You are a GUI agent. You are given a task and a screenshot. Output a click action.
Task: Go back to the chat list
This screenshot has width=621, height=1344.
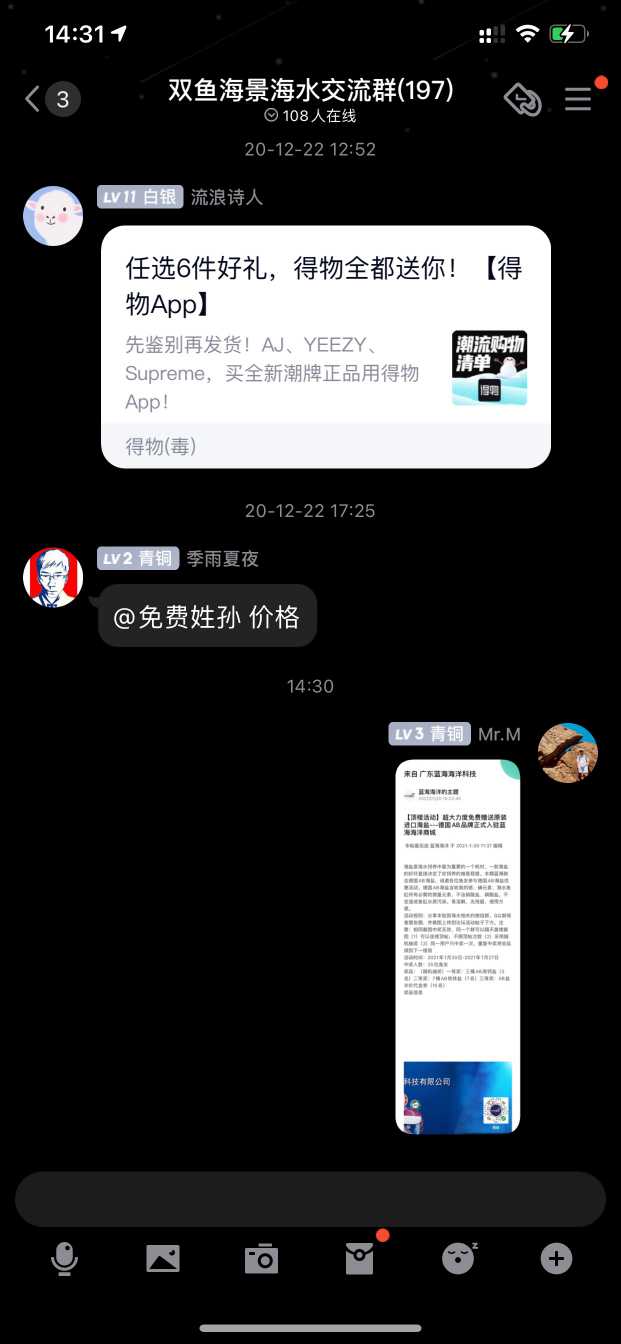34,99
